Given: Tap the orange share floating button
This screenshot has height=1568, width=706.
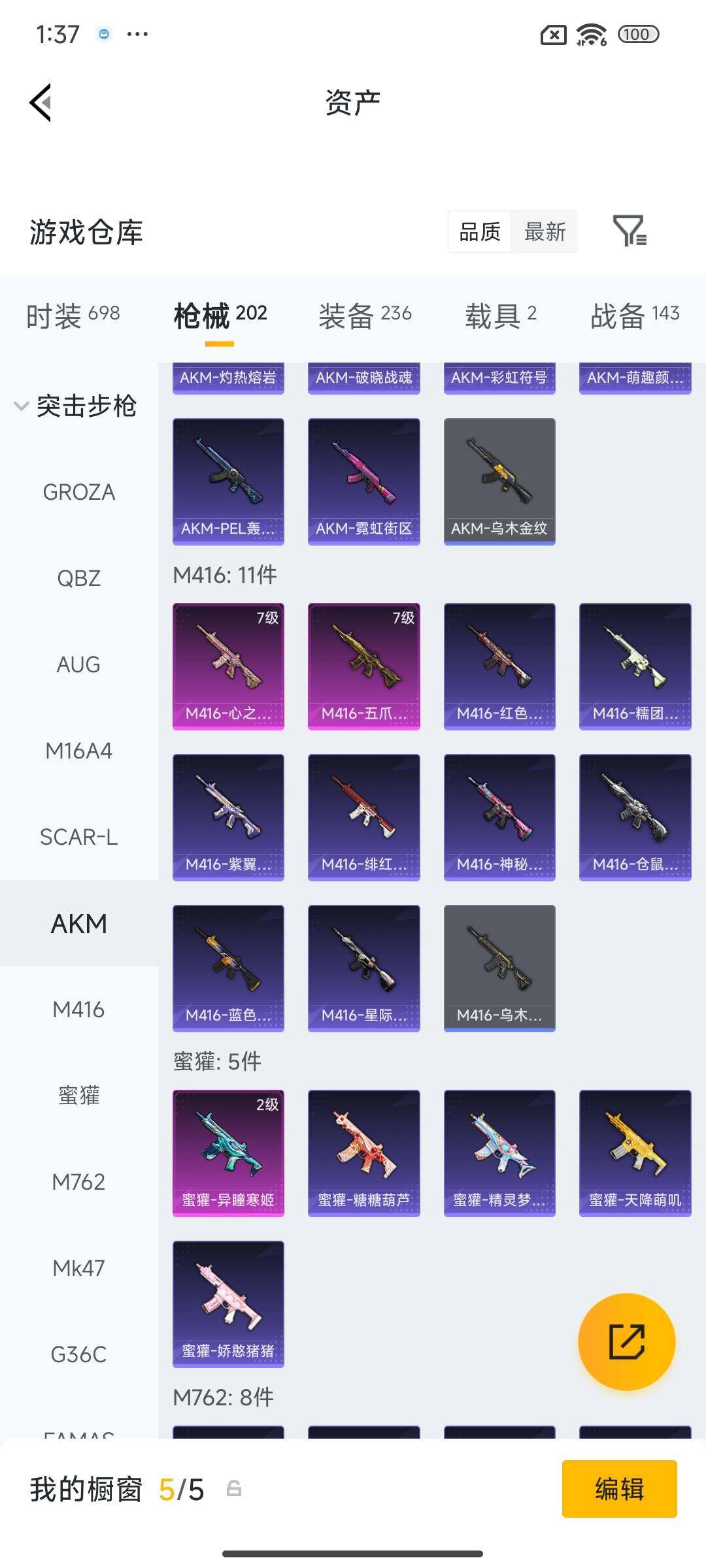Looking at the screenshot, I should (x=626, y=1341).
